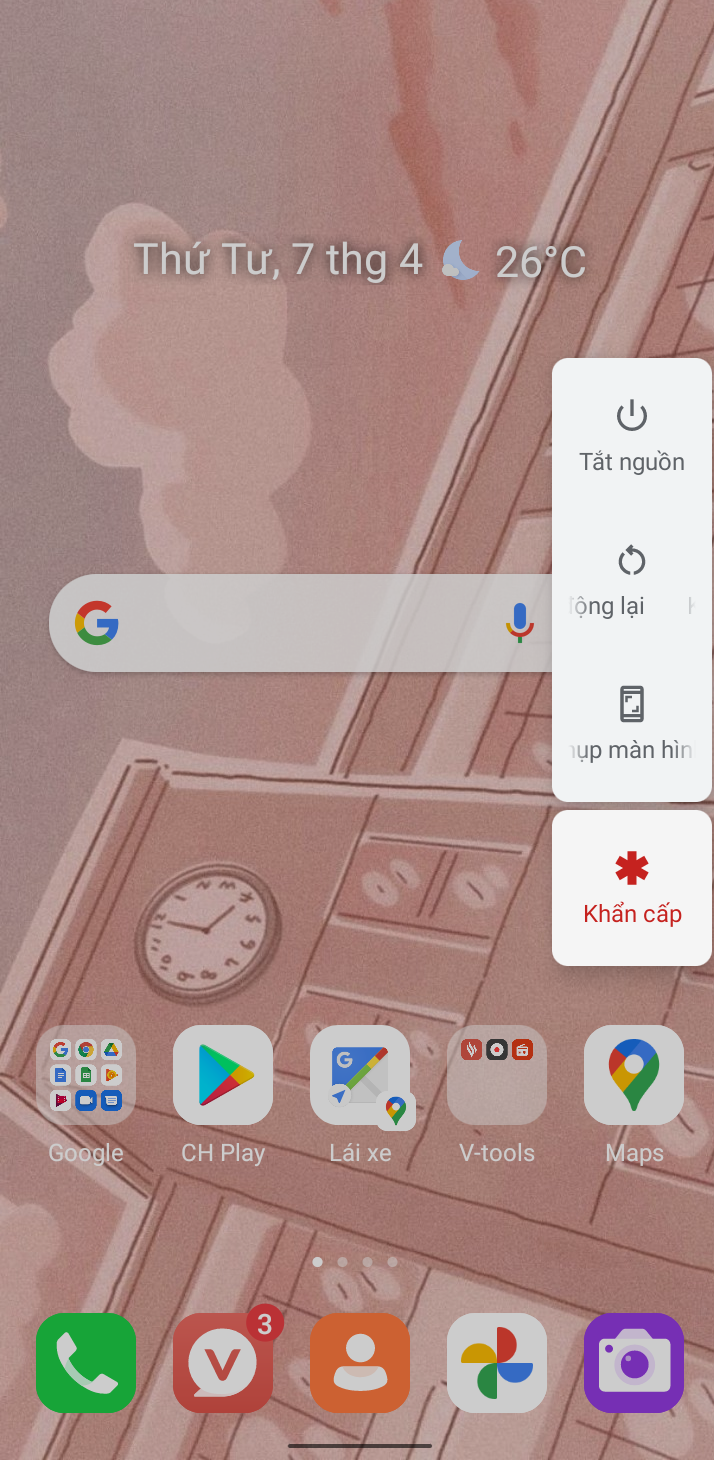Open the Google apps folder
The width and height of the screenshot is (714, 1460).
[86, 1075]
